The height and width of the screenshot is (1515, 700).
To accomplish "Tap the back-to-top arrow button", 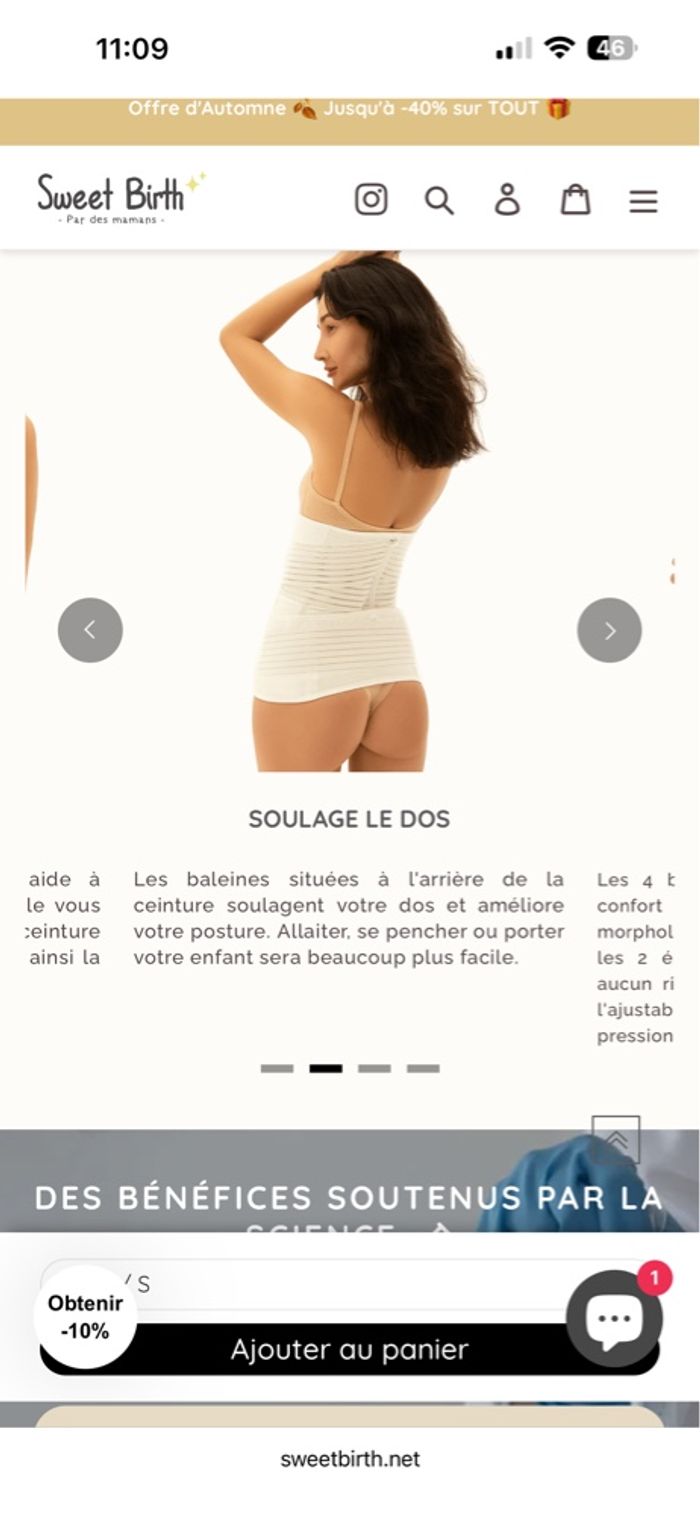I will click(x=616, y=1140).
